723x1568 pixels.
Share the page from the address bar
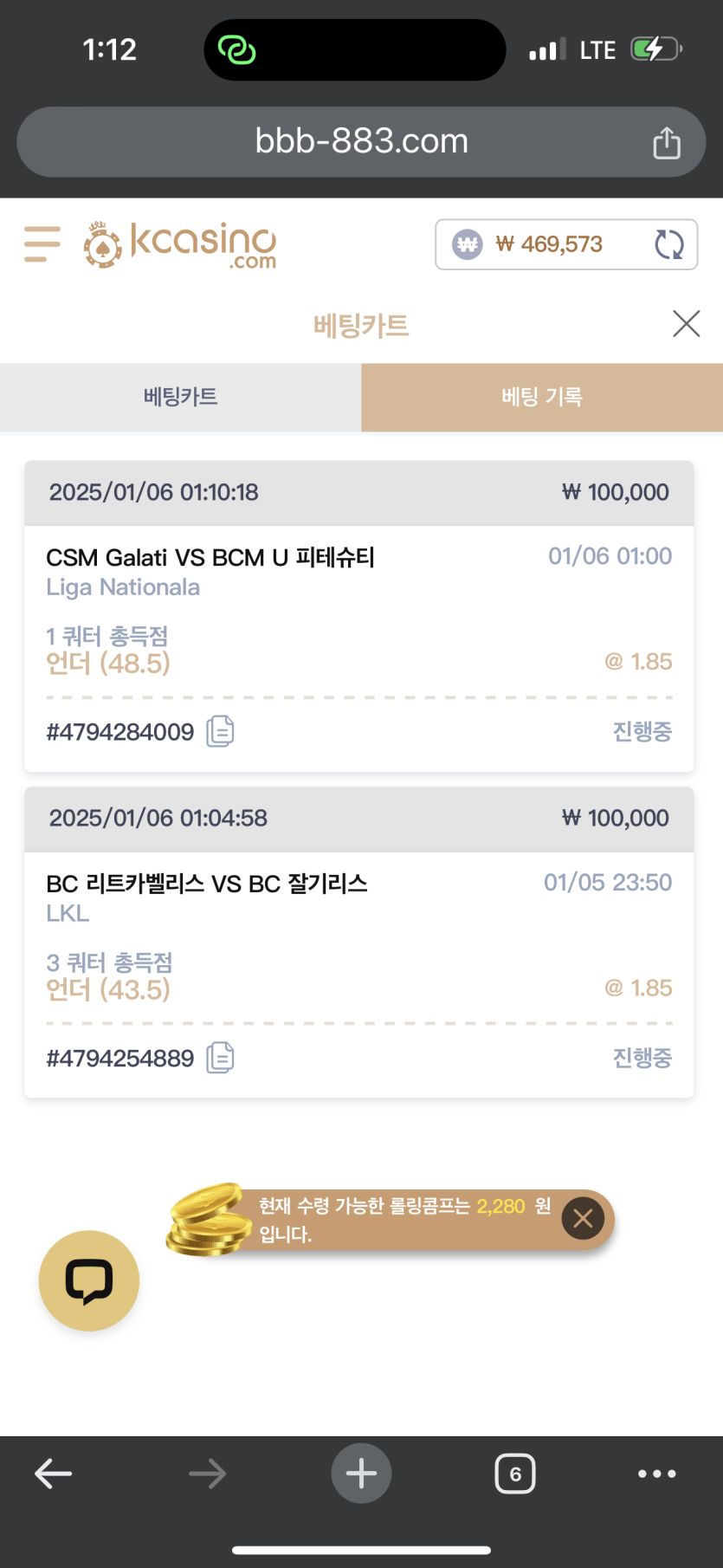pyautogui.click(x=666, y=143)
